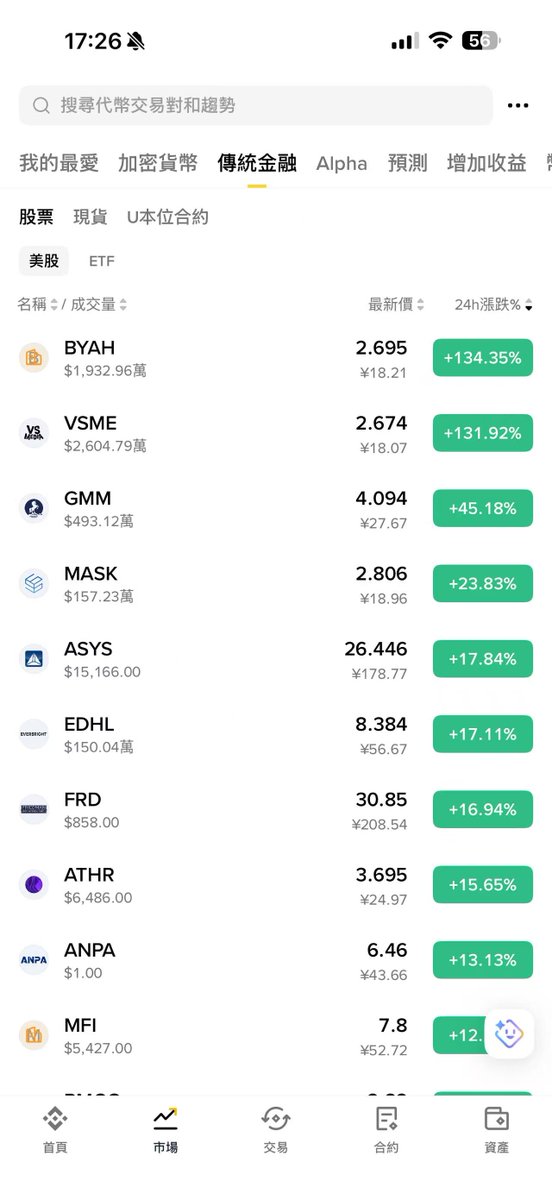This screenshot has width=552, height=1200.
Task: Switch to the 我的最愛 tab
Action: click(59, 163)
